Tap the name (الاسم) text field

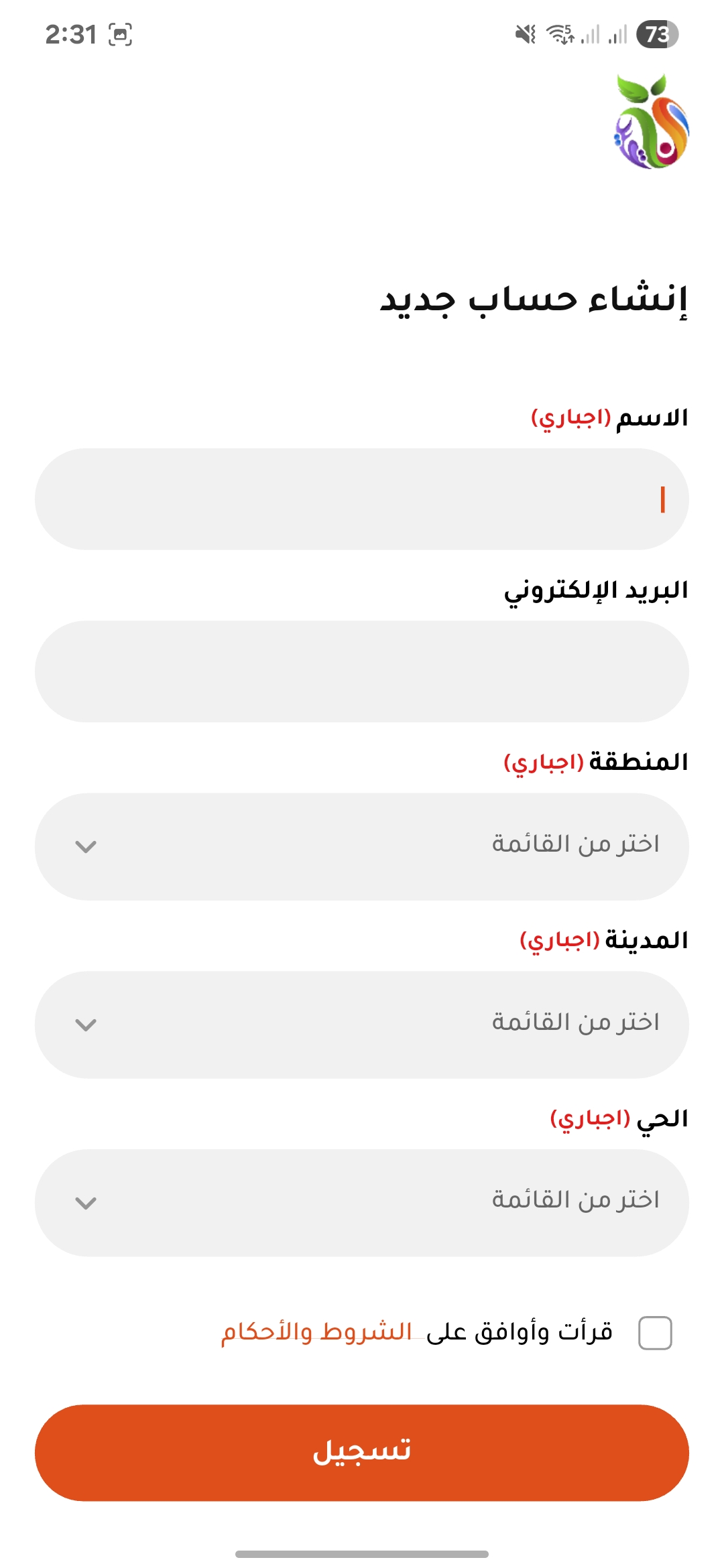tap(362, 499)
